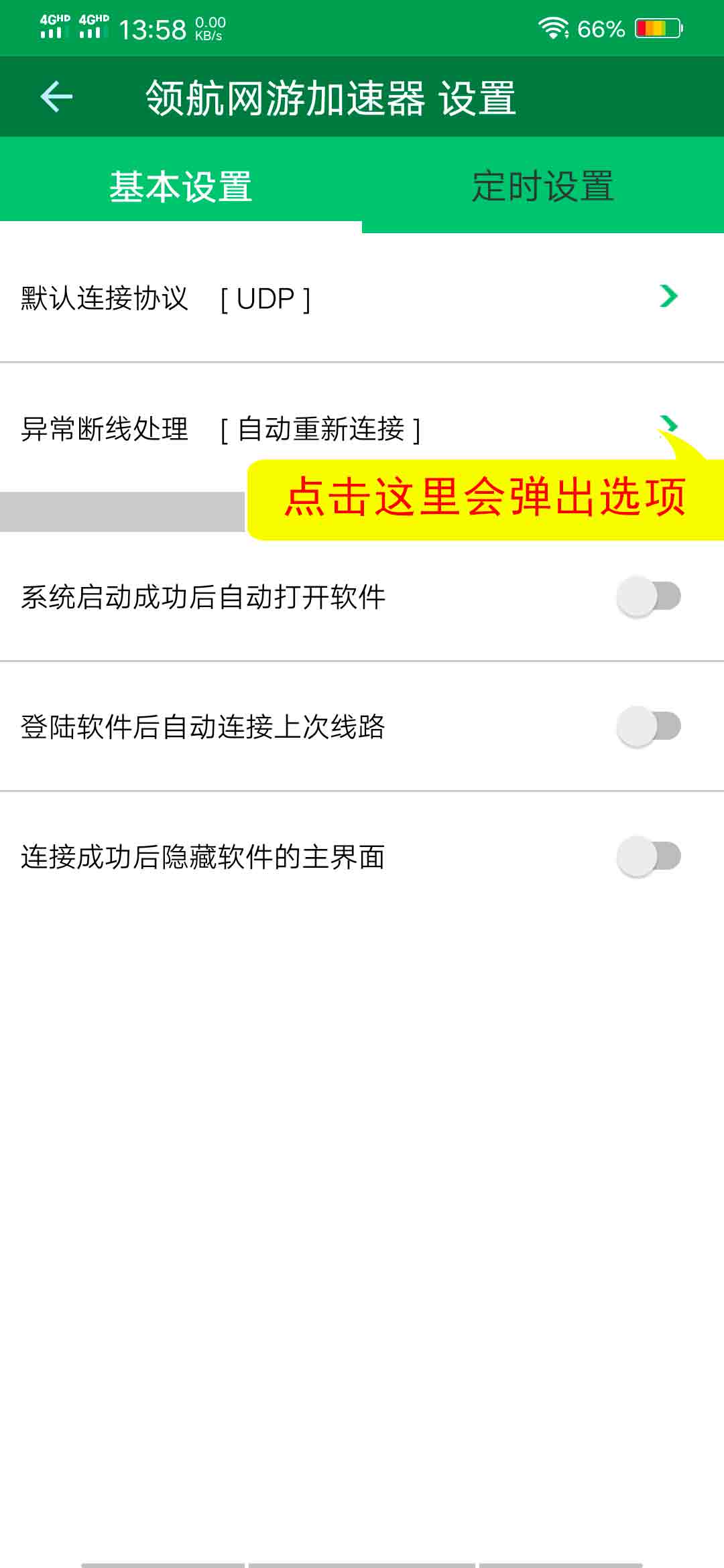Open the 默认连接协议 UDP option
This screenshot has height=1568, width=724.
point(362,298)
